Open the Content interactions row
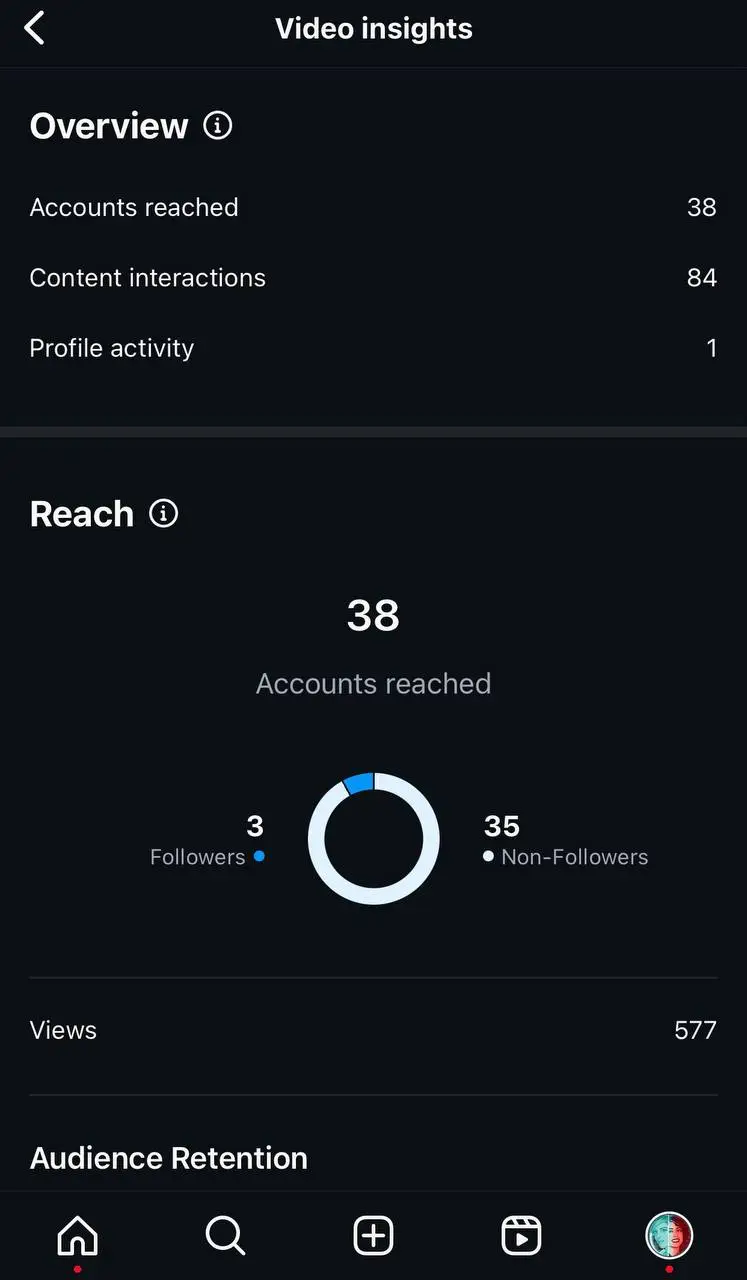Screen dimensions: 747x1280 [373, 278]
